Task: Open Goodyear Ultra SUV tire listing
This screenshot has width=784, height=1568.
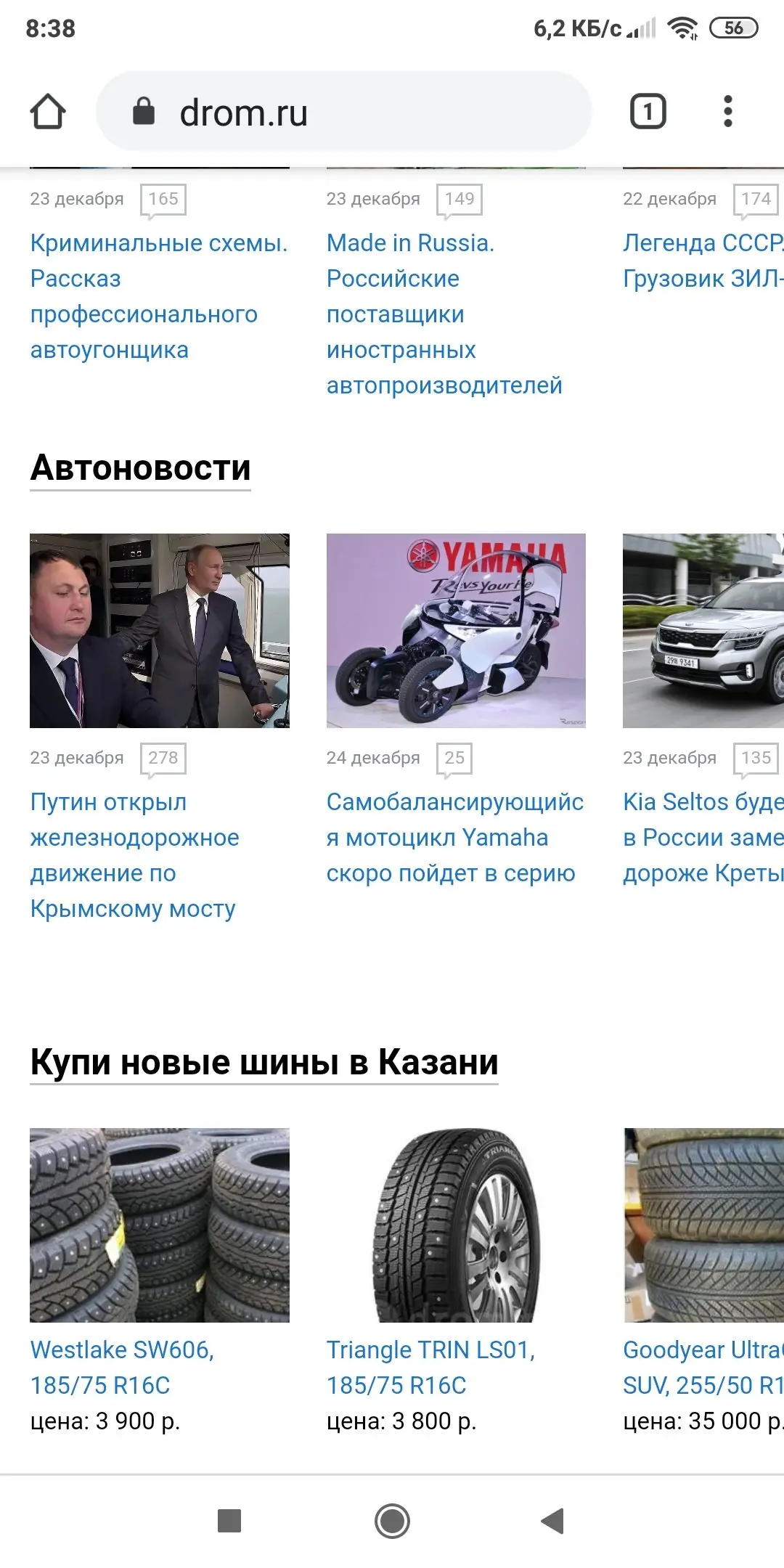Action: pyautogui.click(x=703, y=1368)
